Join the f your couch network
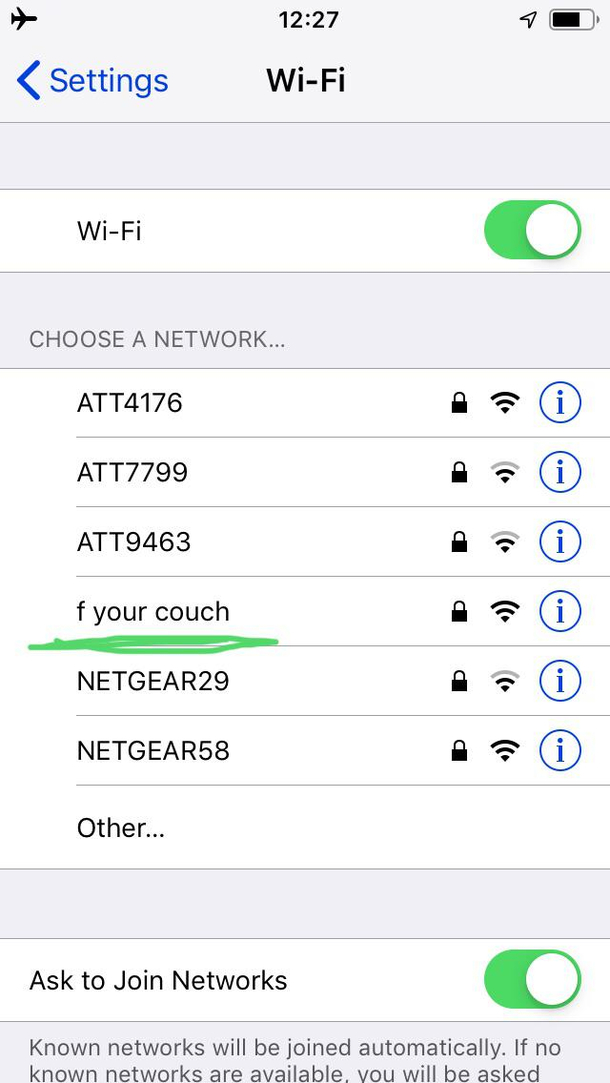The height and width of the screenshot is (1083, 610). [x=153, y=611]
